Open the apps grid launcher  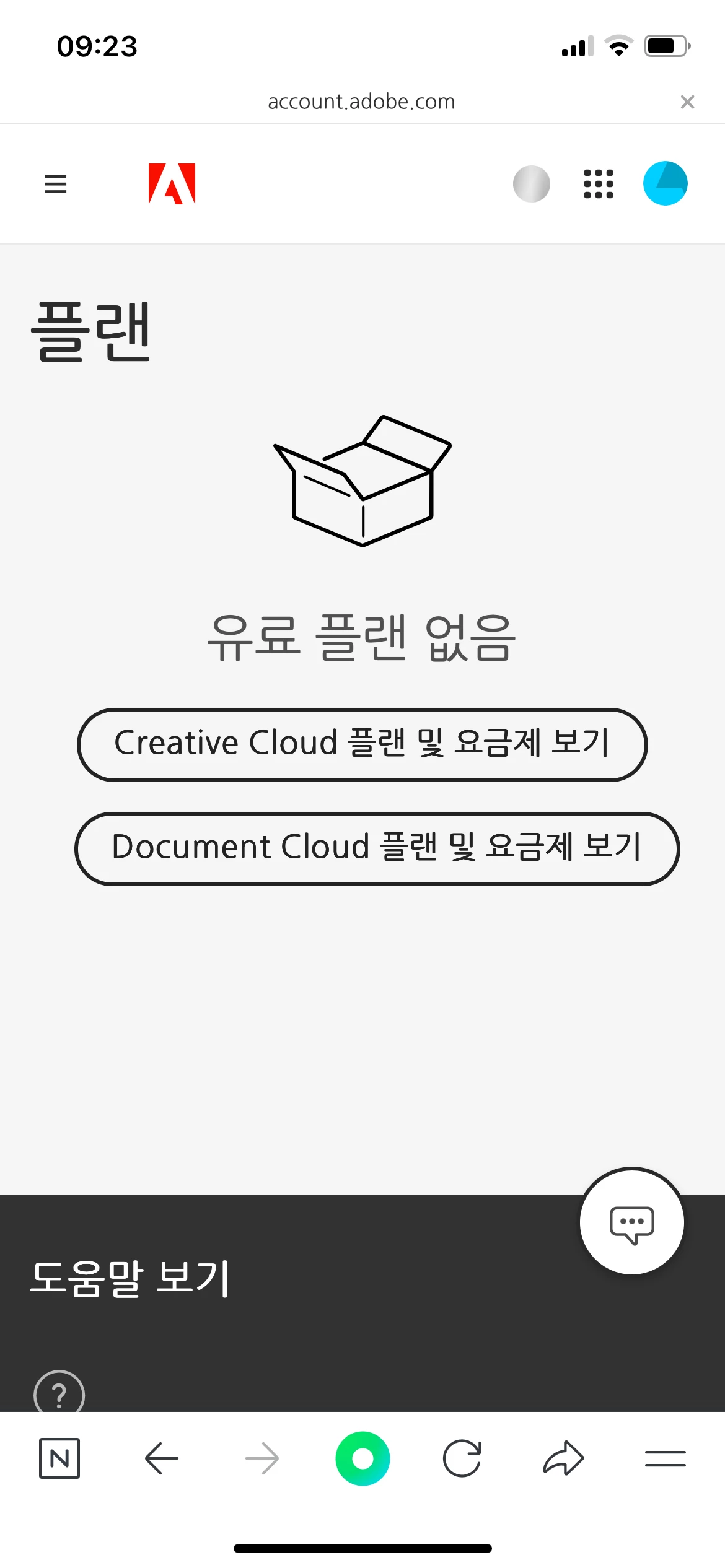[598, 184]
